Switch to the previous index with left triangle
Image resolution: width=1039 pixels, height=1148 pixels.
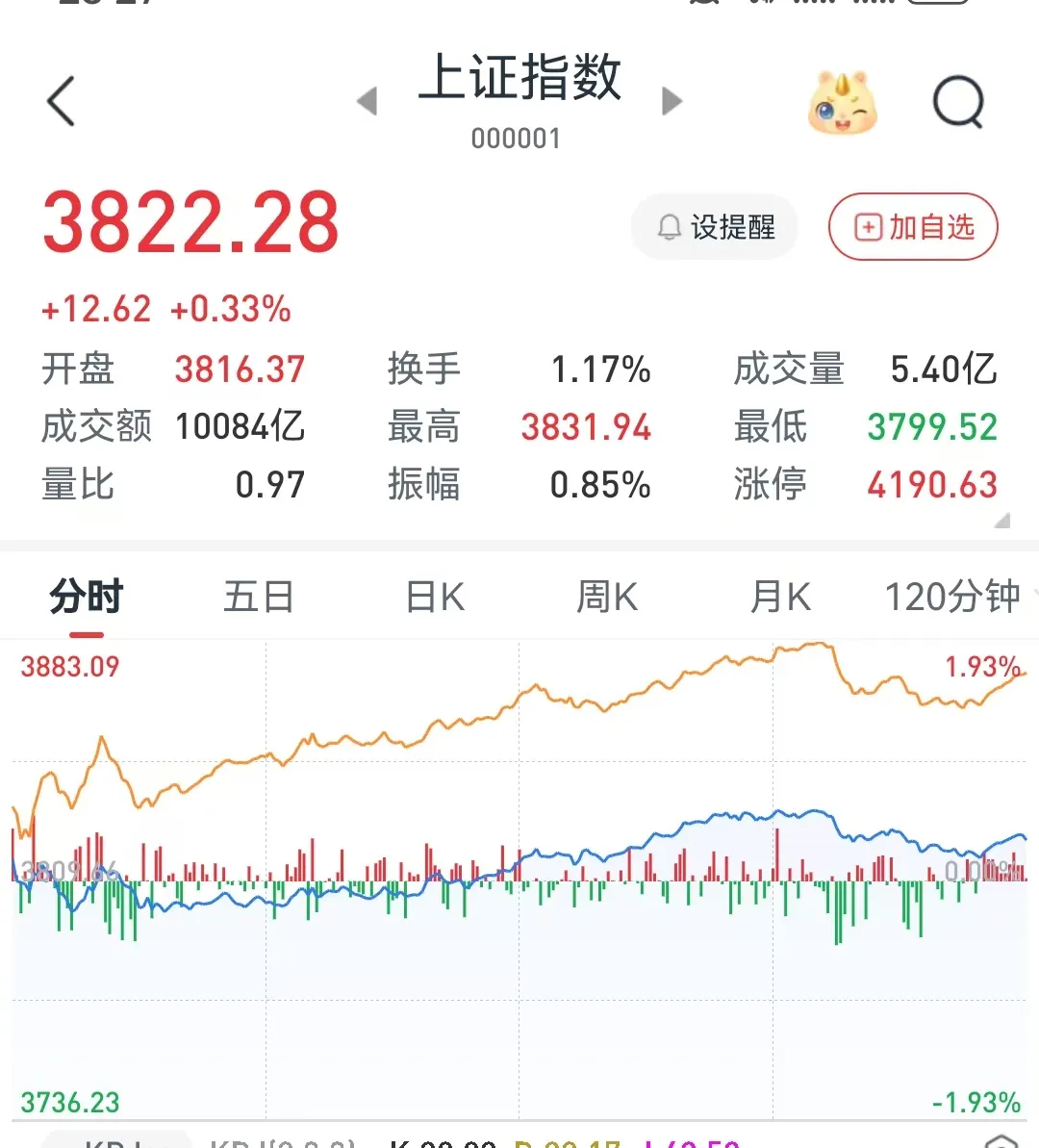367,101
